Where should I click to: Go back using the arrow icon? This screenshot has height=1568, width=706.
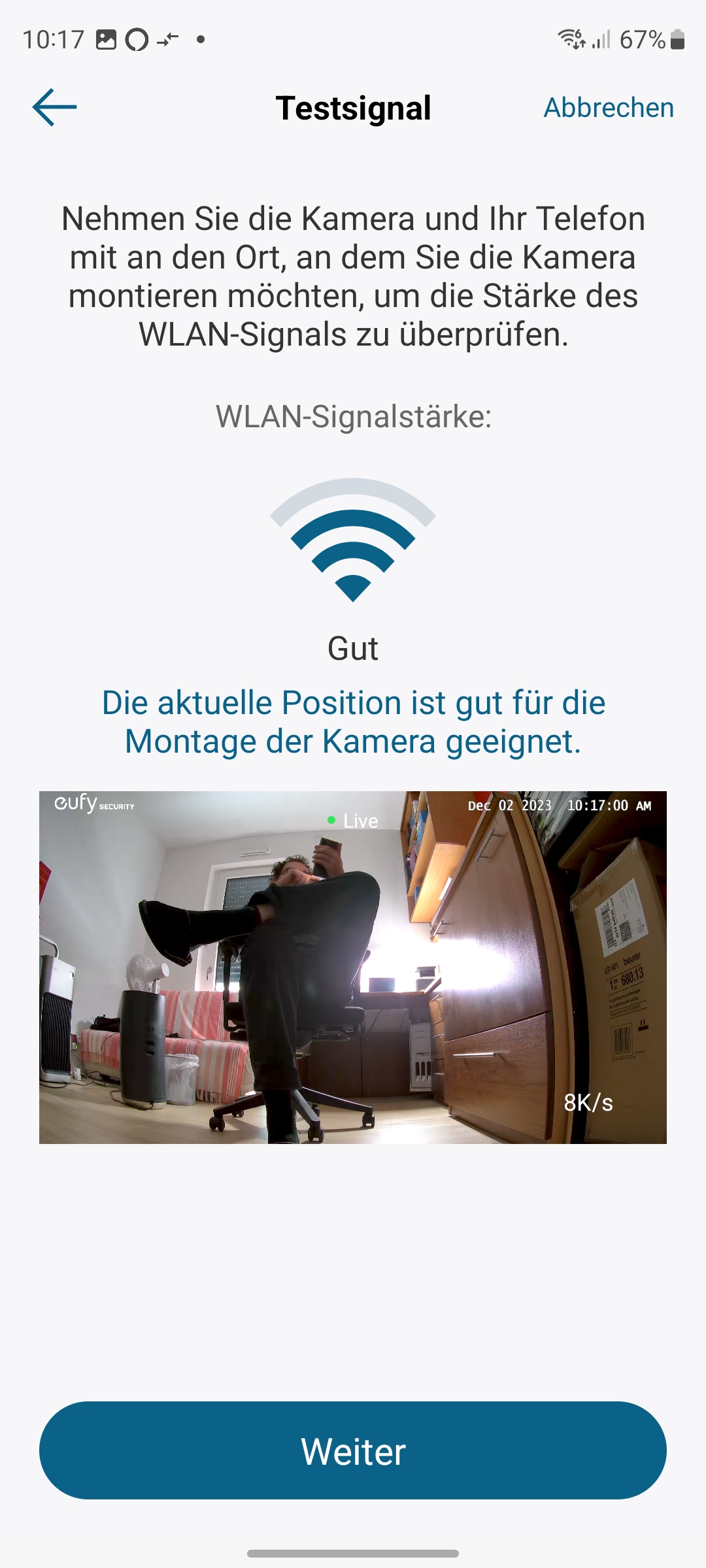coord(55,108)
